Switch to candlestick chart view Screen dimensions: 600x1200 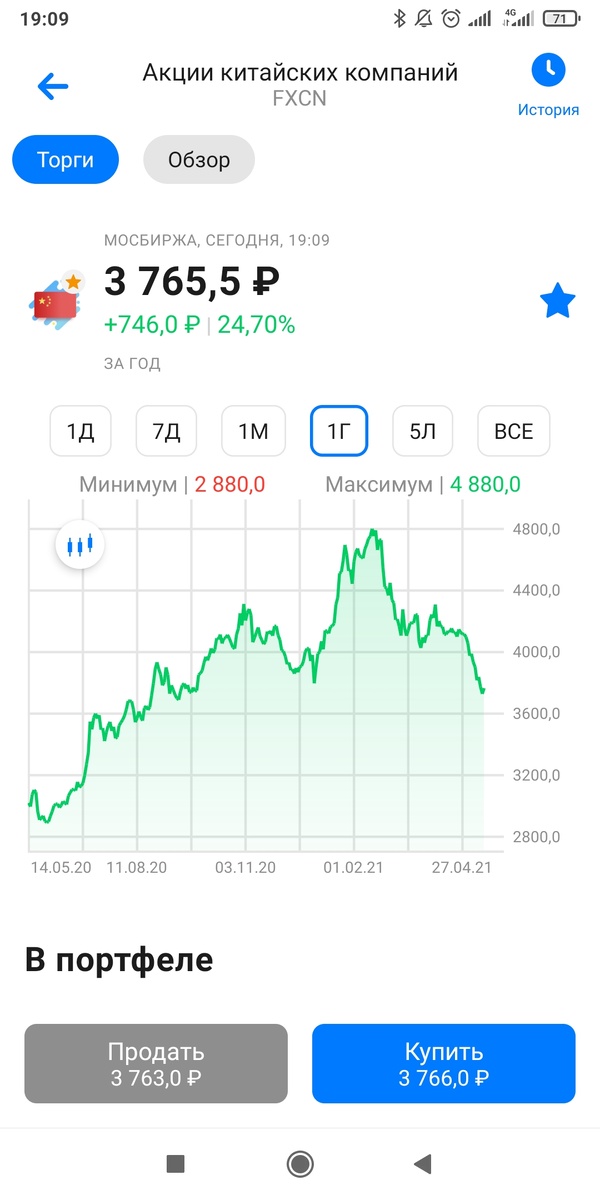pyautogui.click(x=79, y=546)
